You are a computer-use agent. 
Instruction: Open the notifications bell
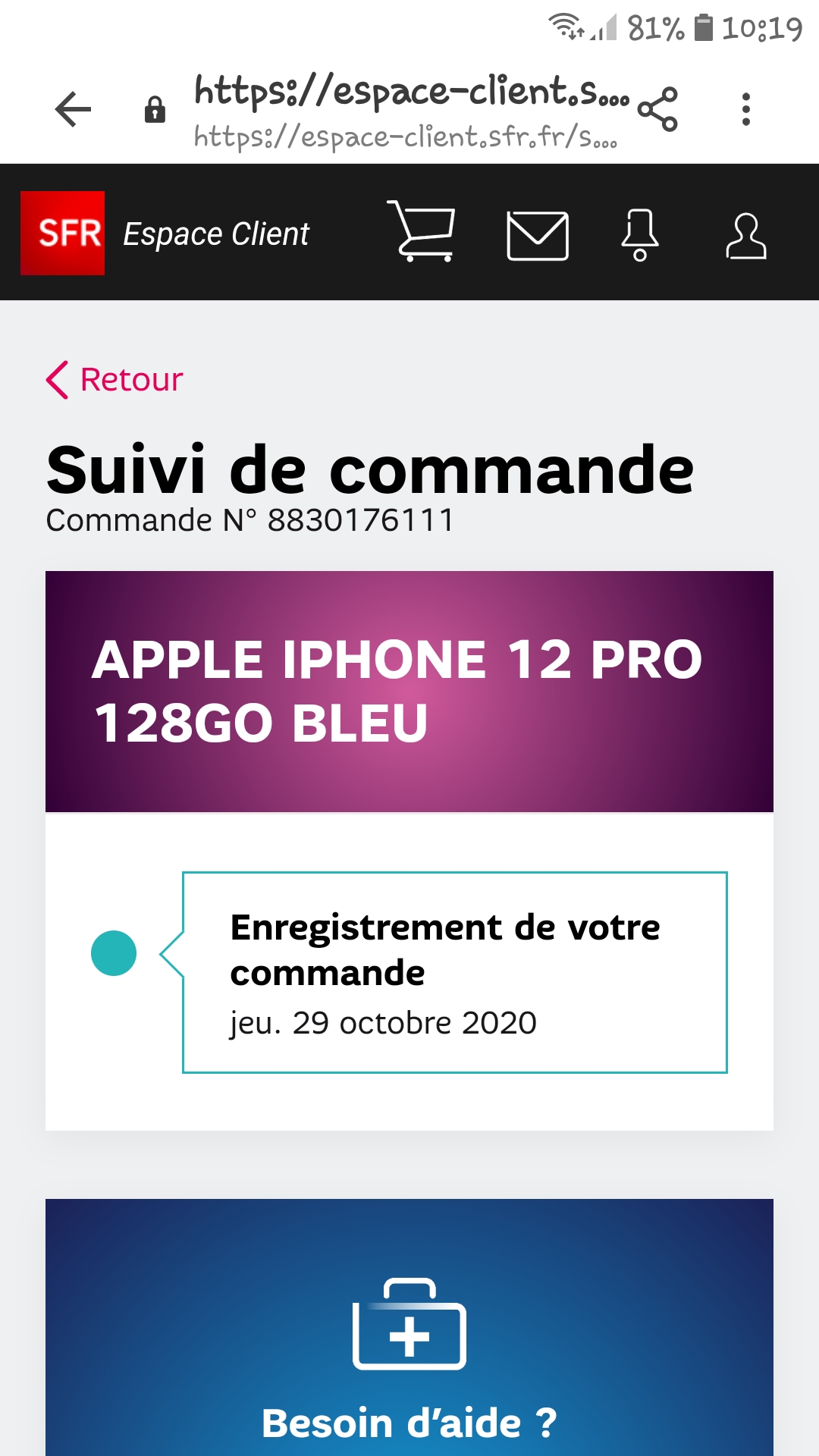click(x=639, y=235)
